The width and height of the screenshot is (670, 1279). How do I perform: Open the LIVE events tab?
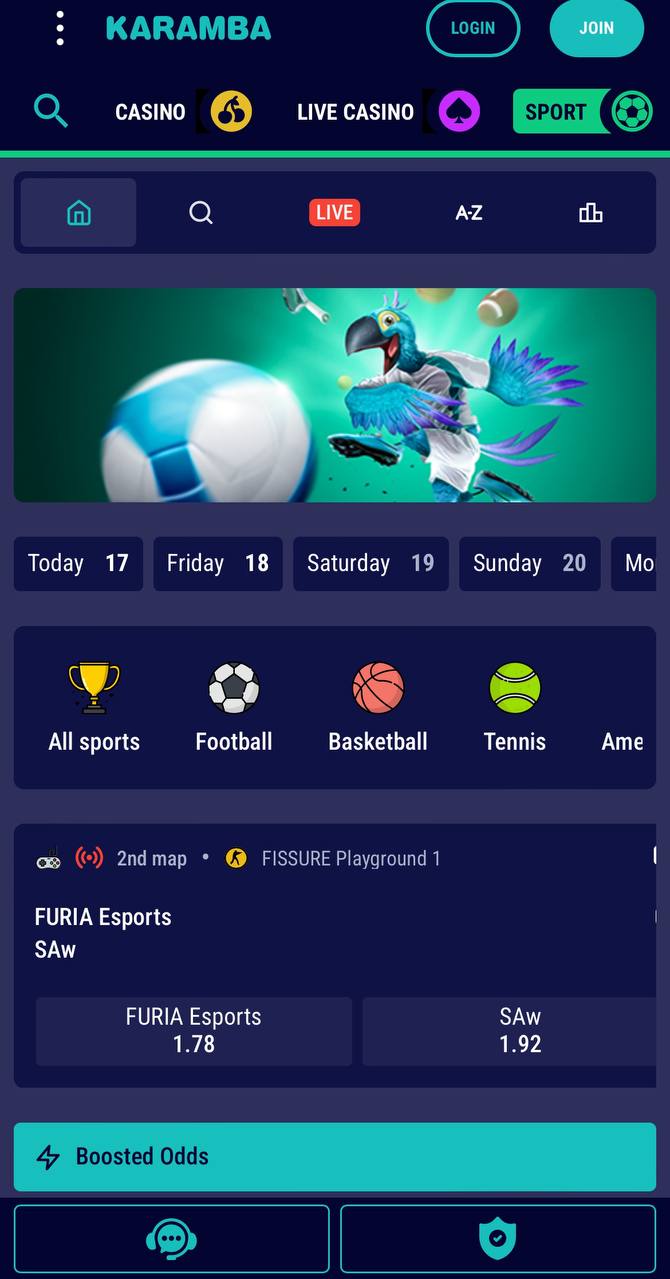(334, 212)
